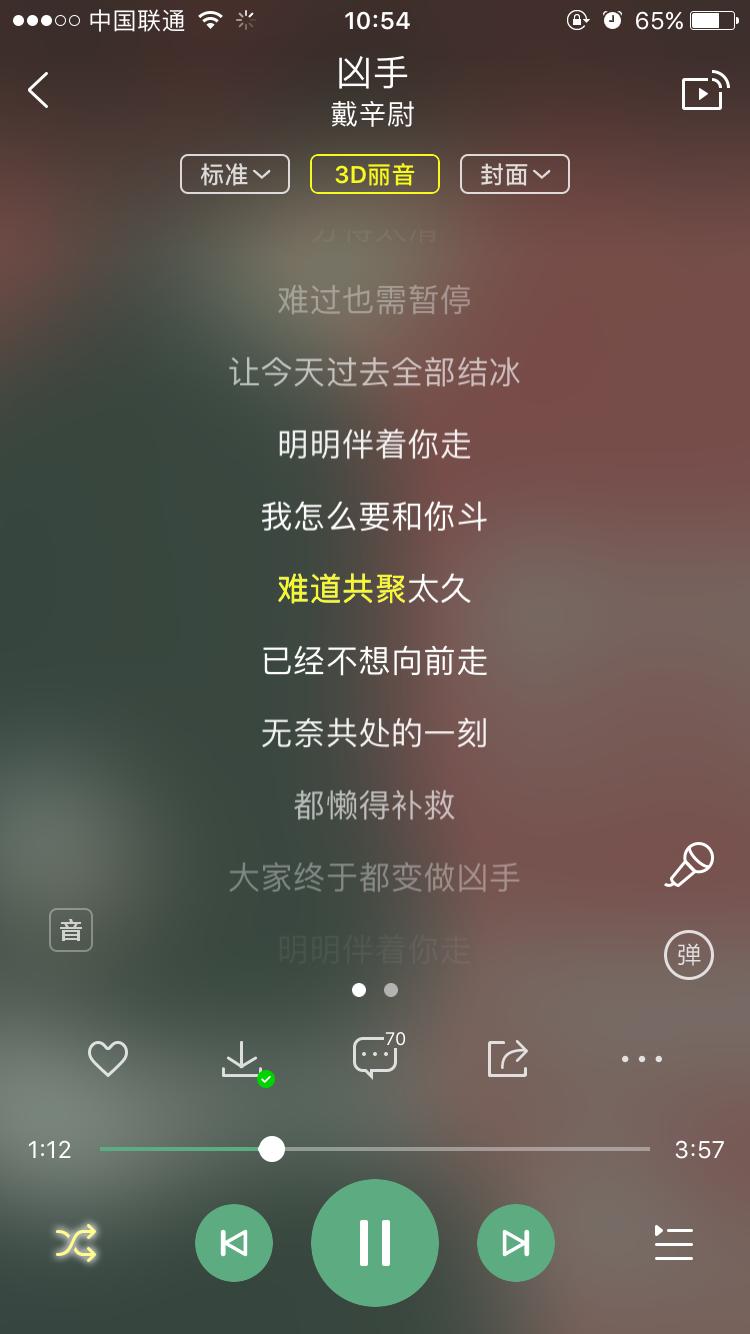This screenshot has width=750, height=1334.
Task: Tap the back arrow to exit player
Action: click(x=38, y=89)
